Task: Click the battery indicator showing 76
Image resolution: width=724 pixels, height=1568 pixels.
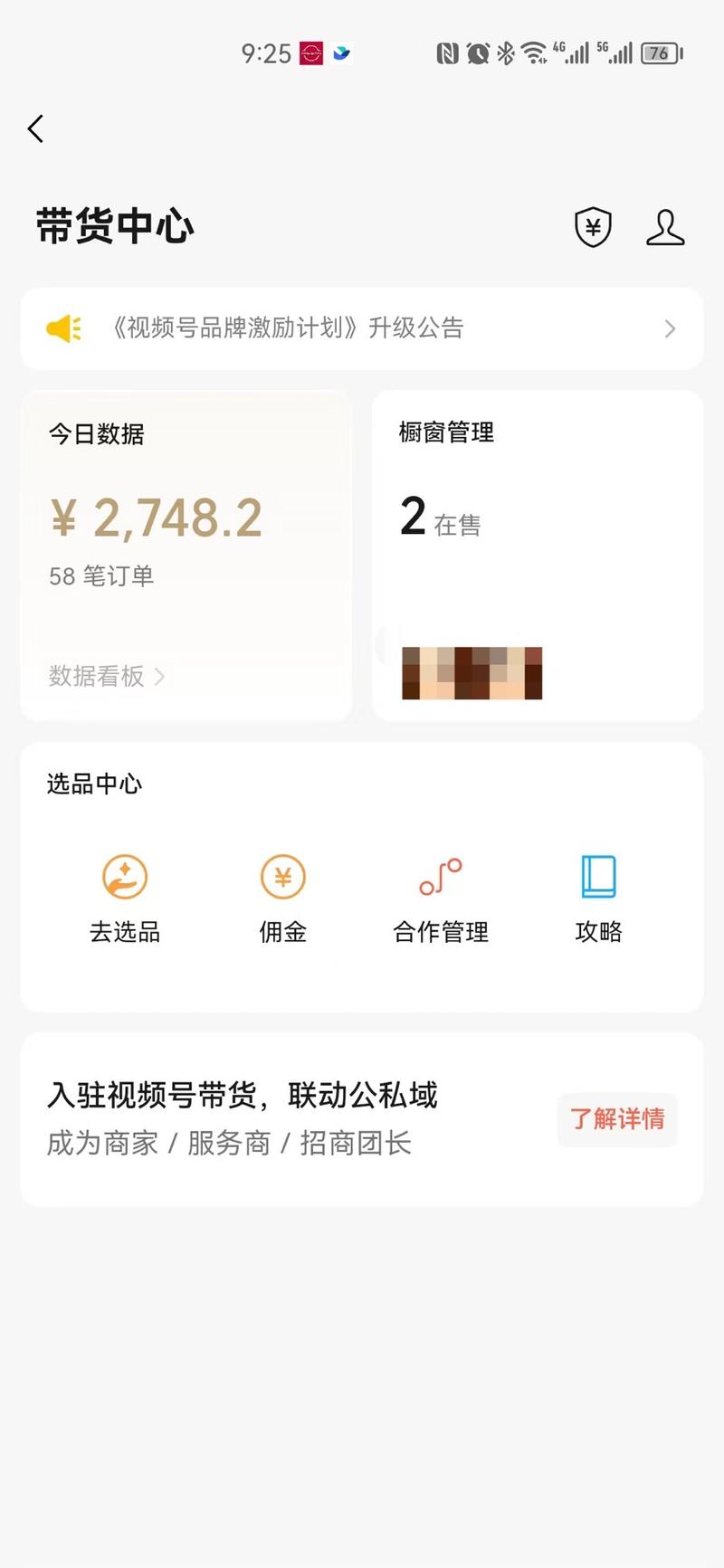Action: 660,54
